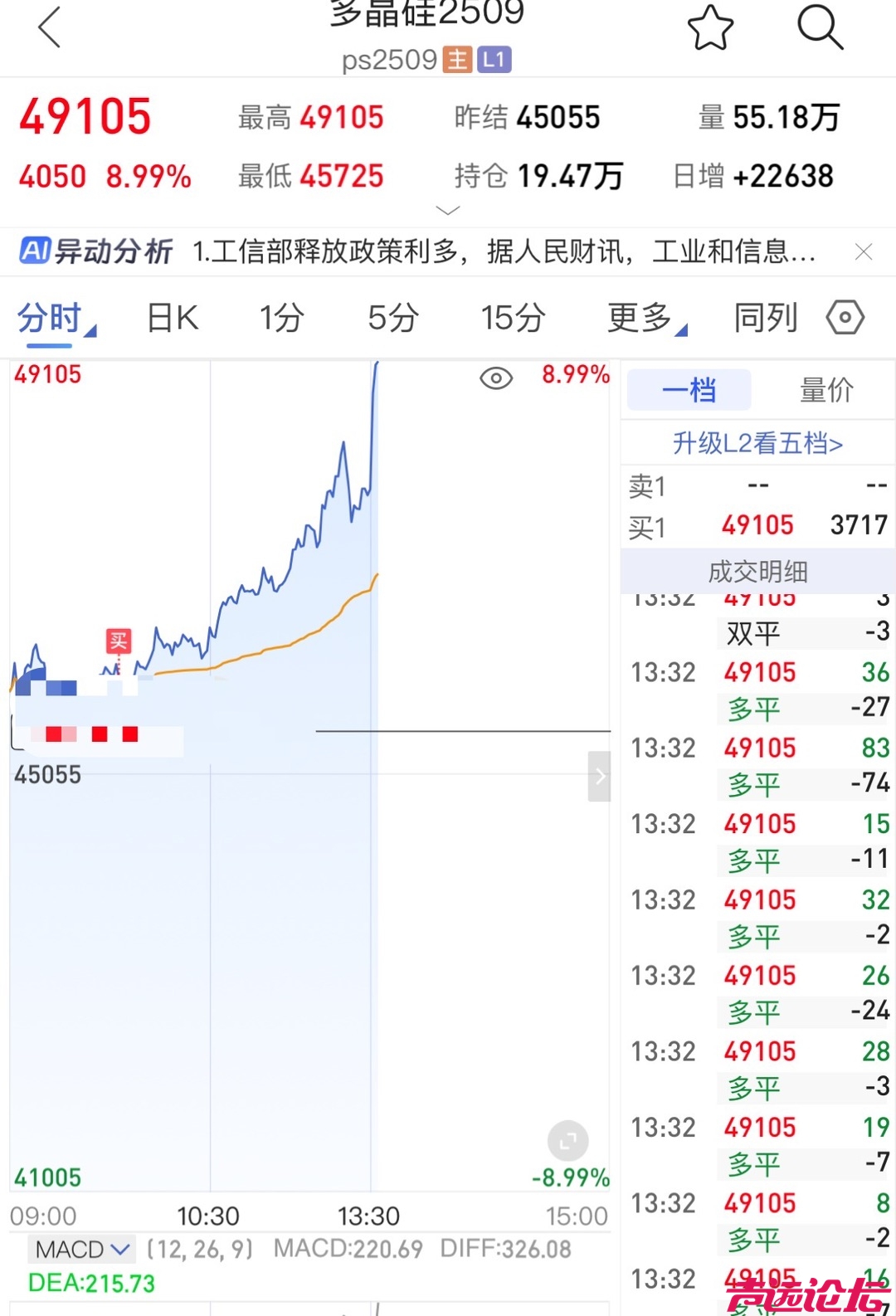Collapse the side panel with the arrow handle

click(x=599, y=776)
